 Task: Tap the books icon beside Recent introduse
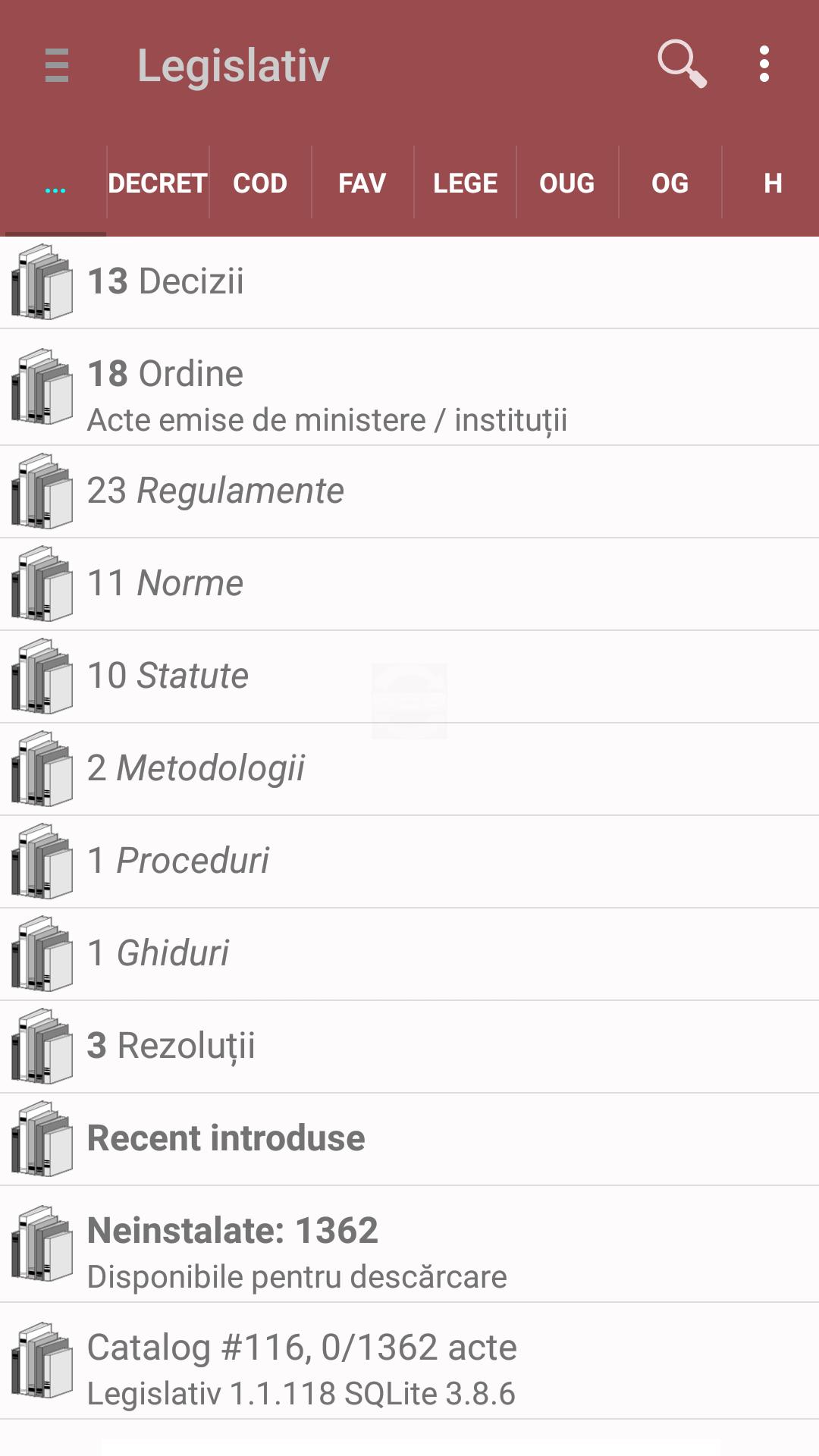[x=42, y=1137]
